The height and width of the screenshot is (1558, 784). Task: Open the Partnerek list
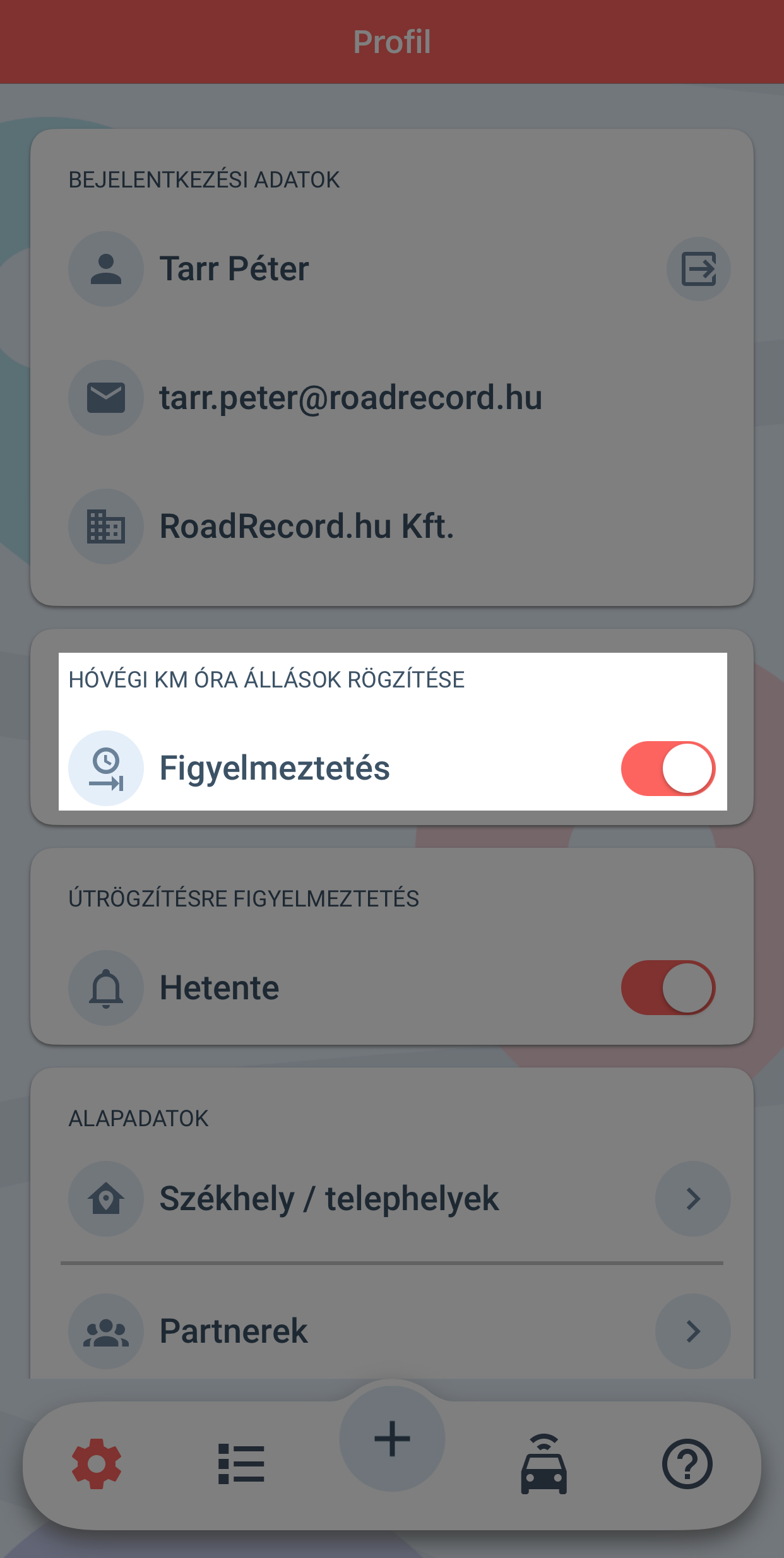[x=399, y=1331]
